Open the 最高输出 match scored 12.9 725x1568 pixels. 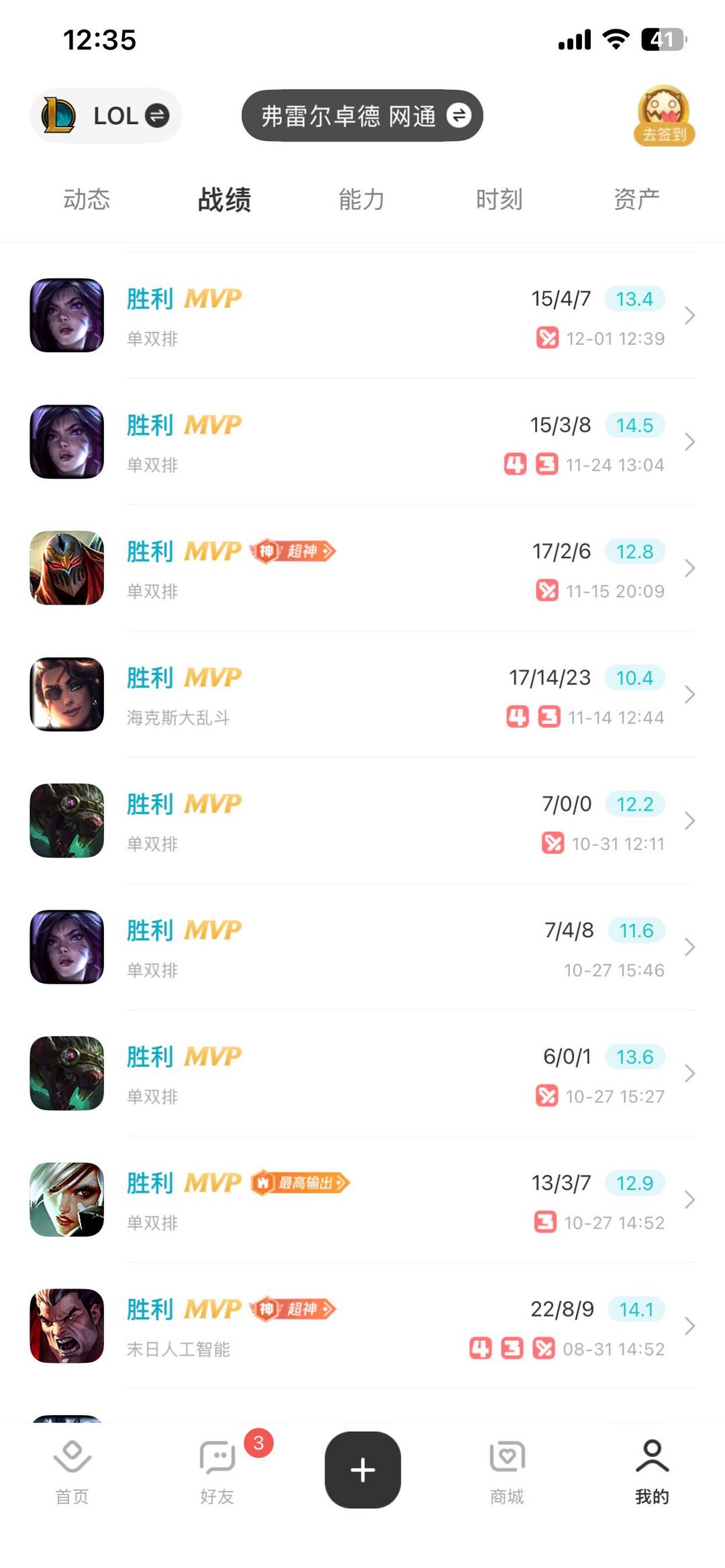[x=362, y=1200]
